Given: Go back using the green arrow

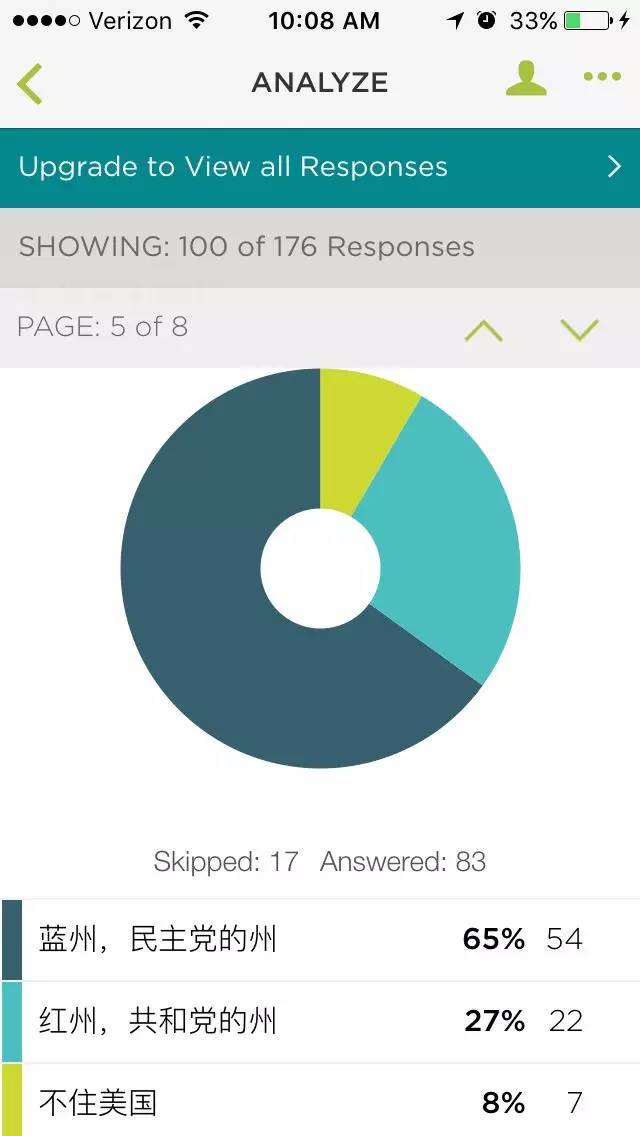Looking at the screenshot, I should (x=30, y=83).
